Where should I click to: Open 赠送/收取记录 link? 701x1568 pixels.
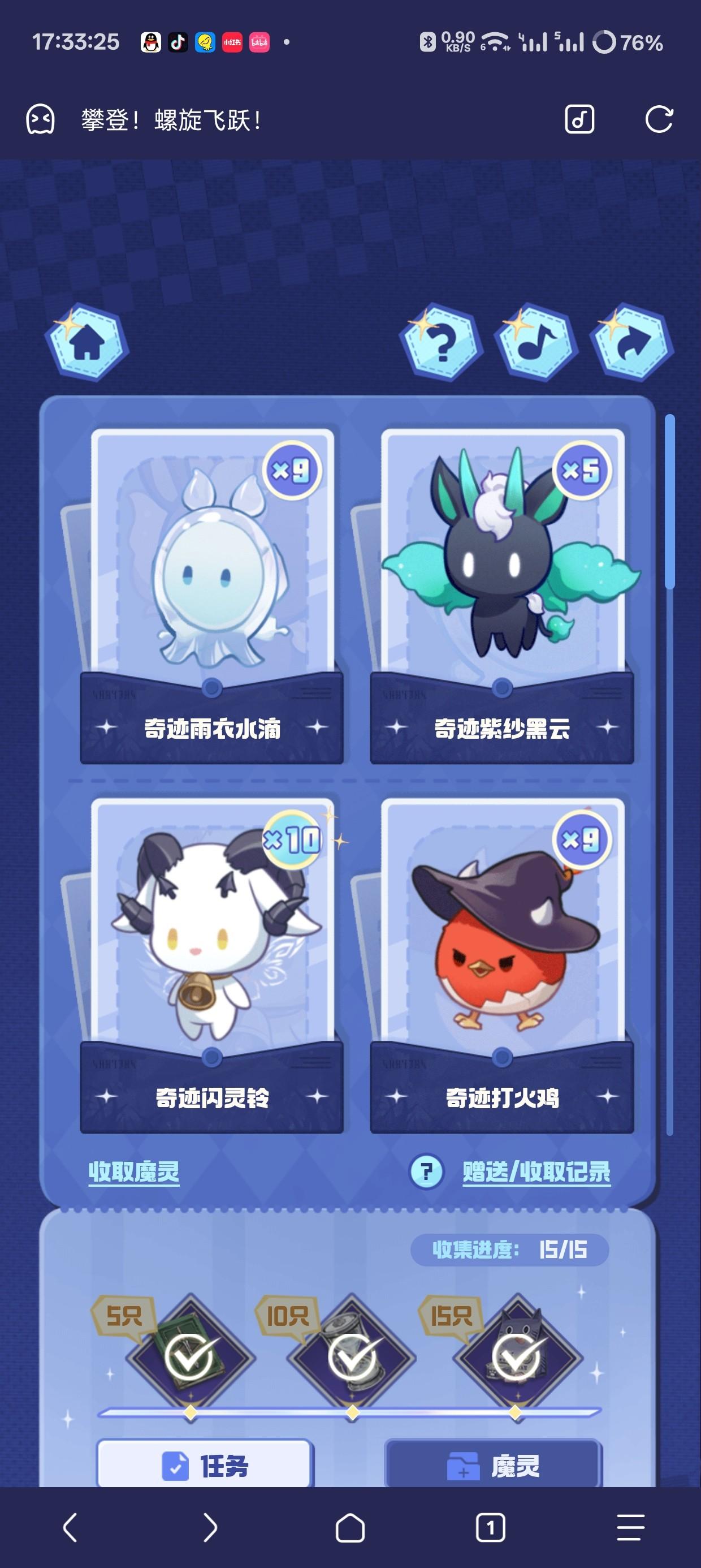pyautogui.click(x=536, y=1171)
